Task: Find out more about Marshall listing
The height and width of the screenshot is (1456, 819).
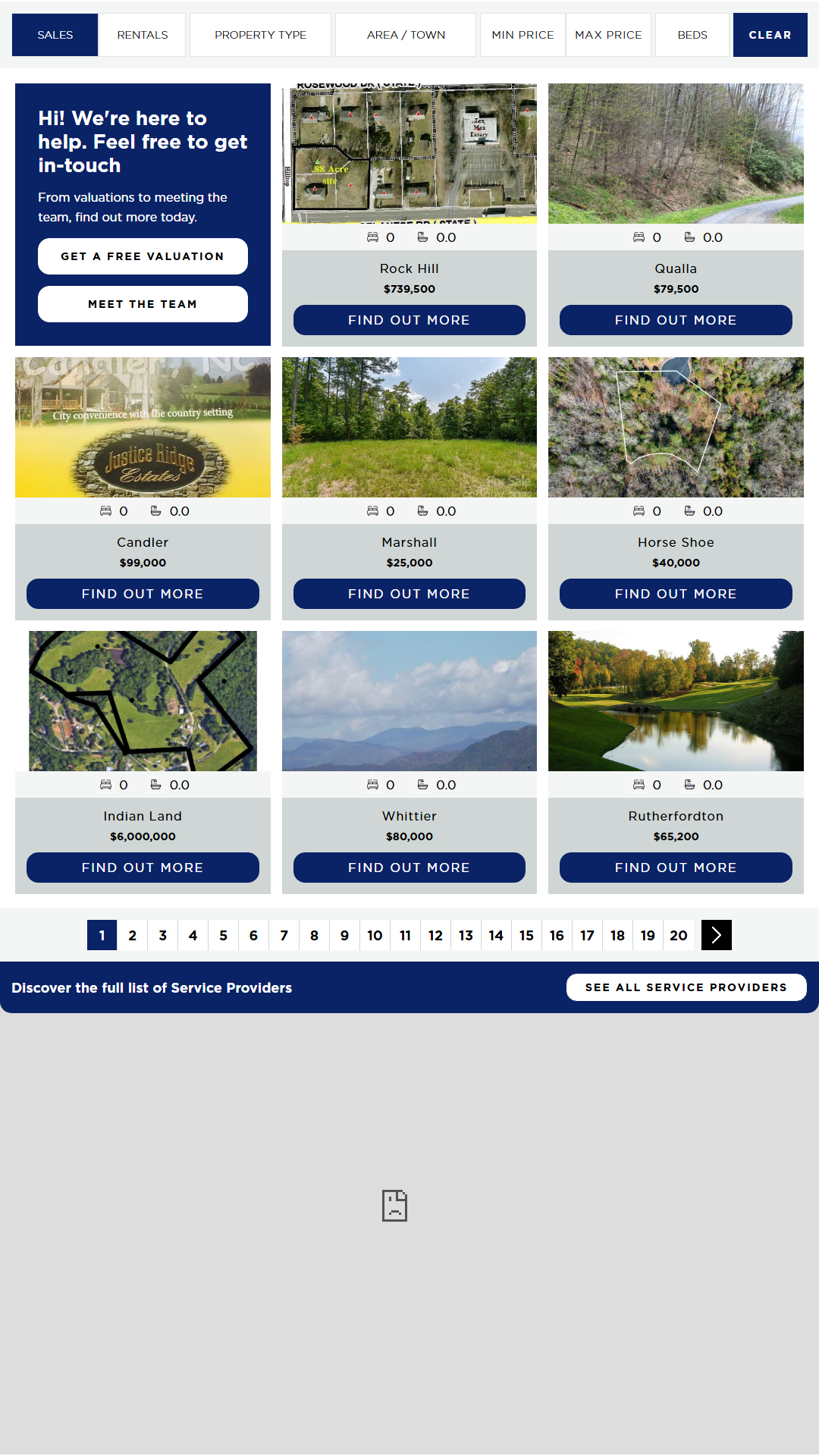Action: [409, 594]
